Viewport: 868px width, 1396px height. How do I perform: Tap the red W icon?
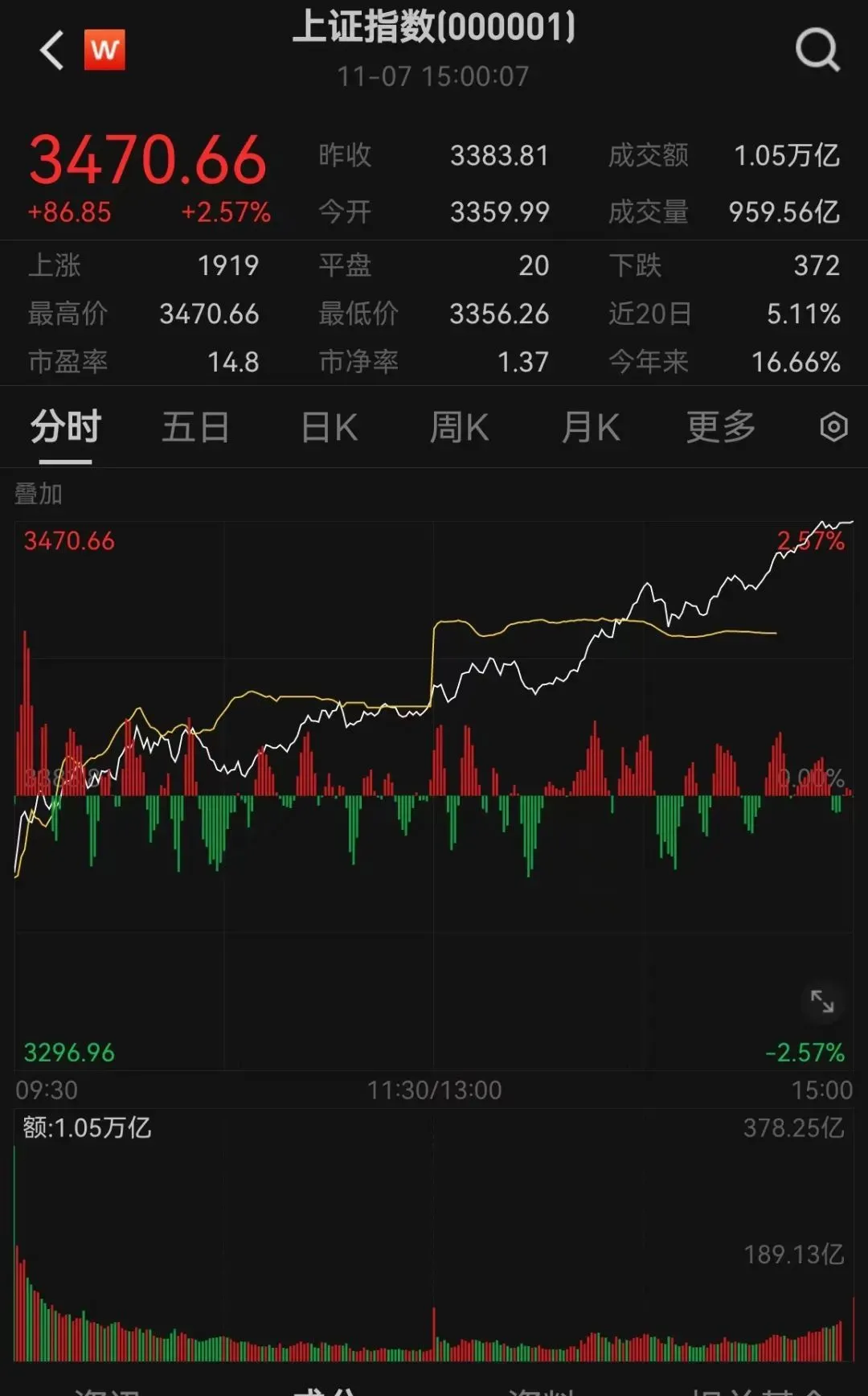(x=104, y=50)
